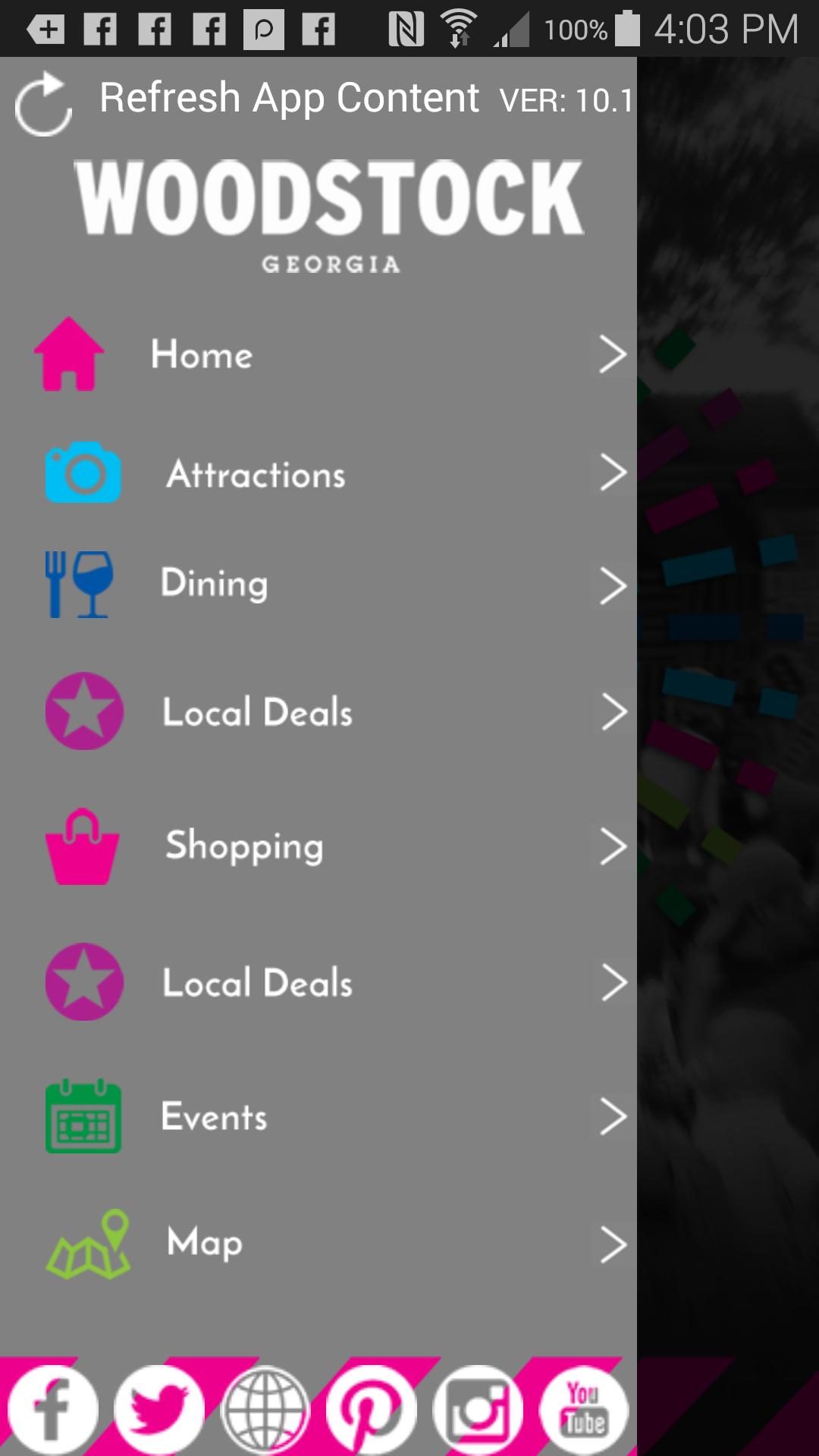This screenshot has height=1456, width=819.
Task: Tap Refresh App Content
Action: tap(288, 99)
